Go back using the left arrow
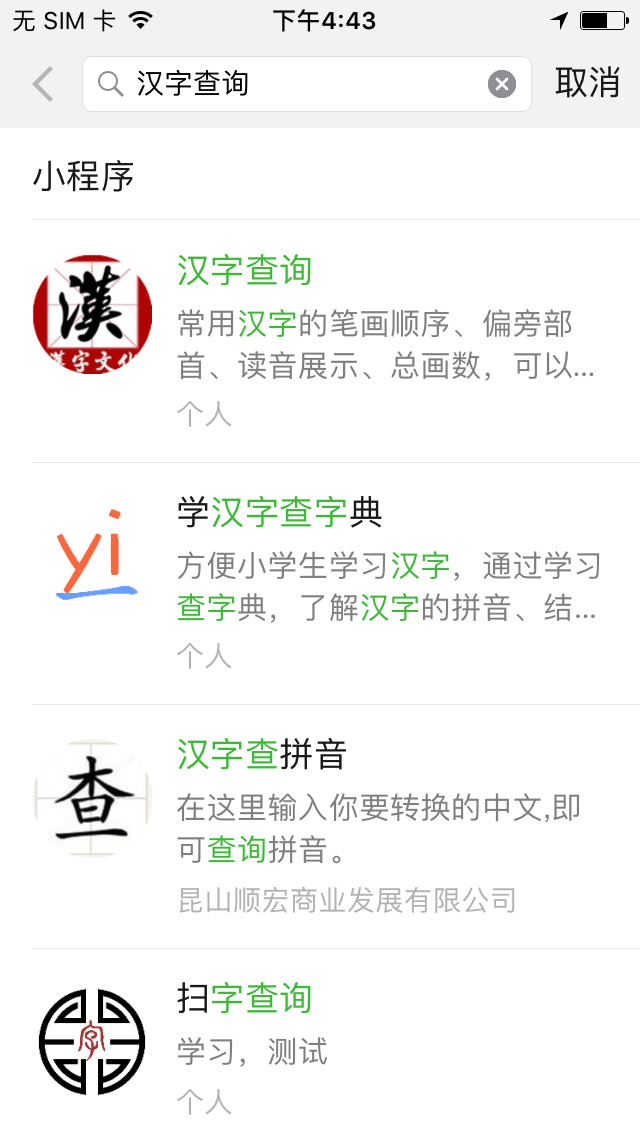The height and width of the screenshot is (1136, 640). tap(43, 83)
